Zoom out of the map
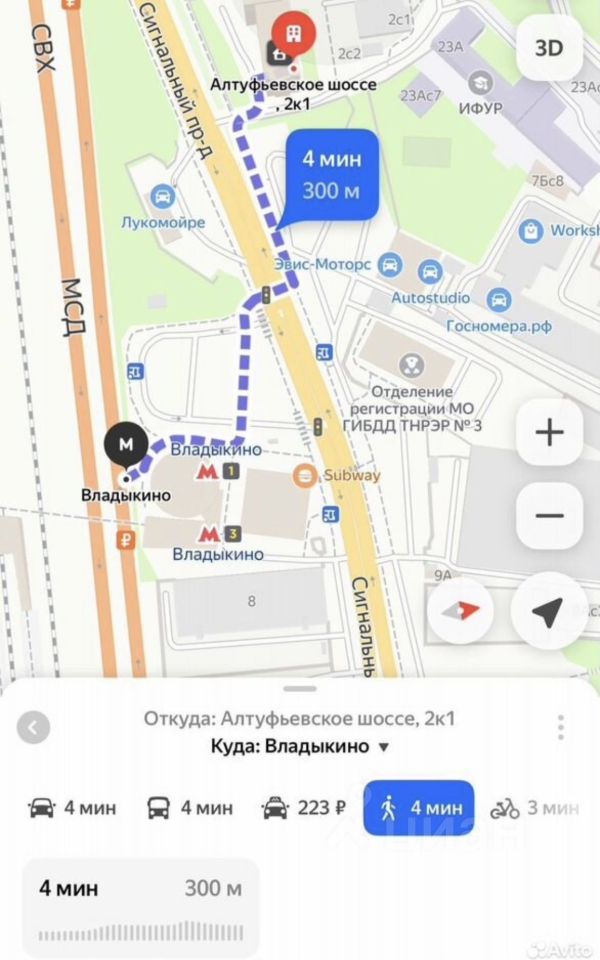This screenshot has height=960, width=600. tap(549, 516)
